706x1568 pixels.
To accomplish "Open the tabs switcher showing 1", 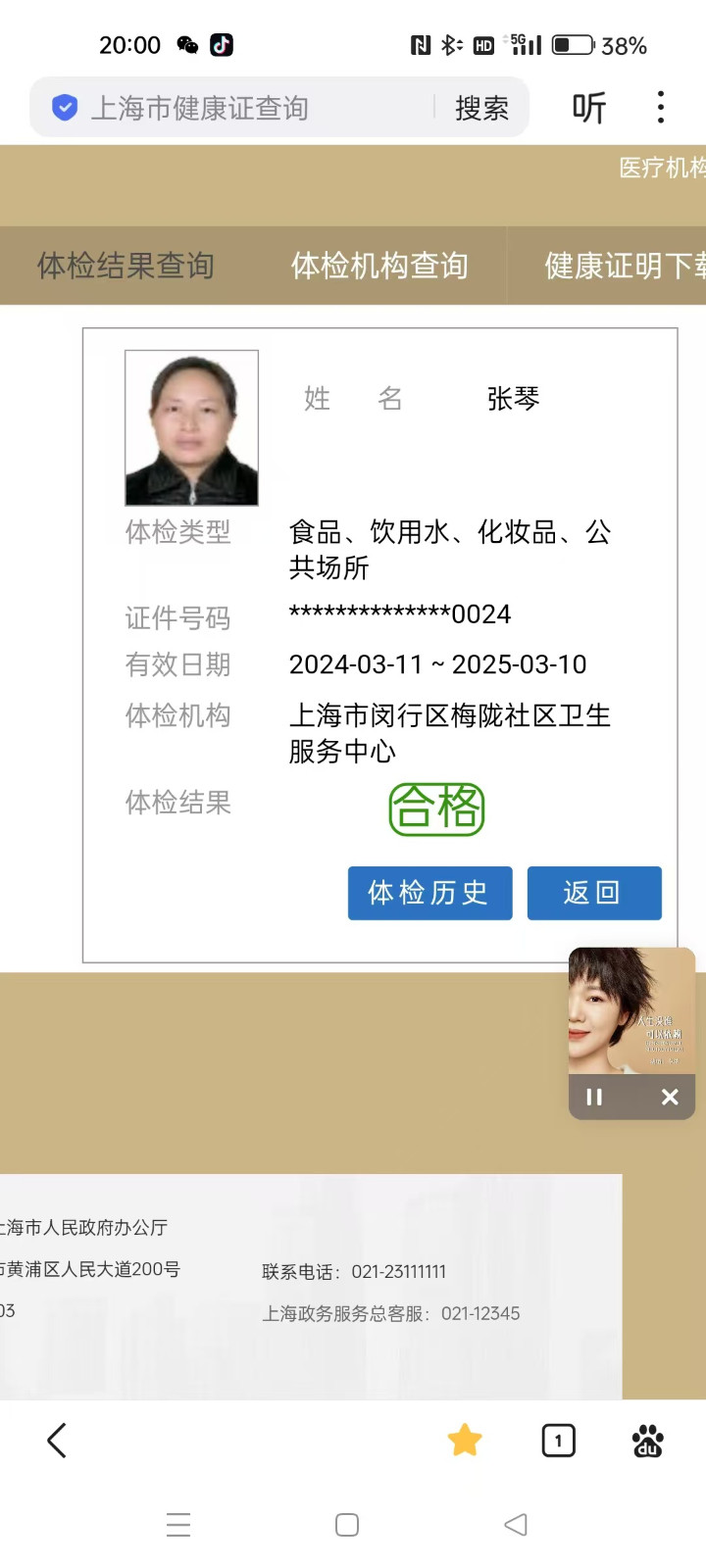I will pos(558,1441).
